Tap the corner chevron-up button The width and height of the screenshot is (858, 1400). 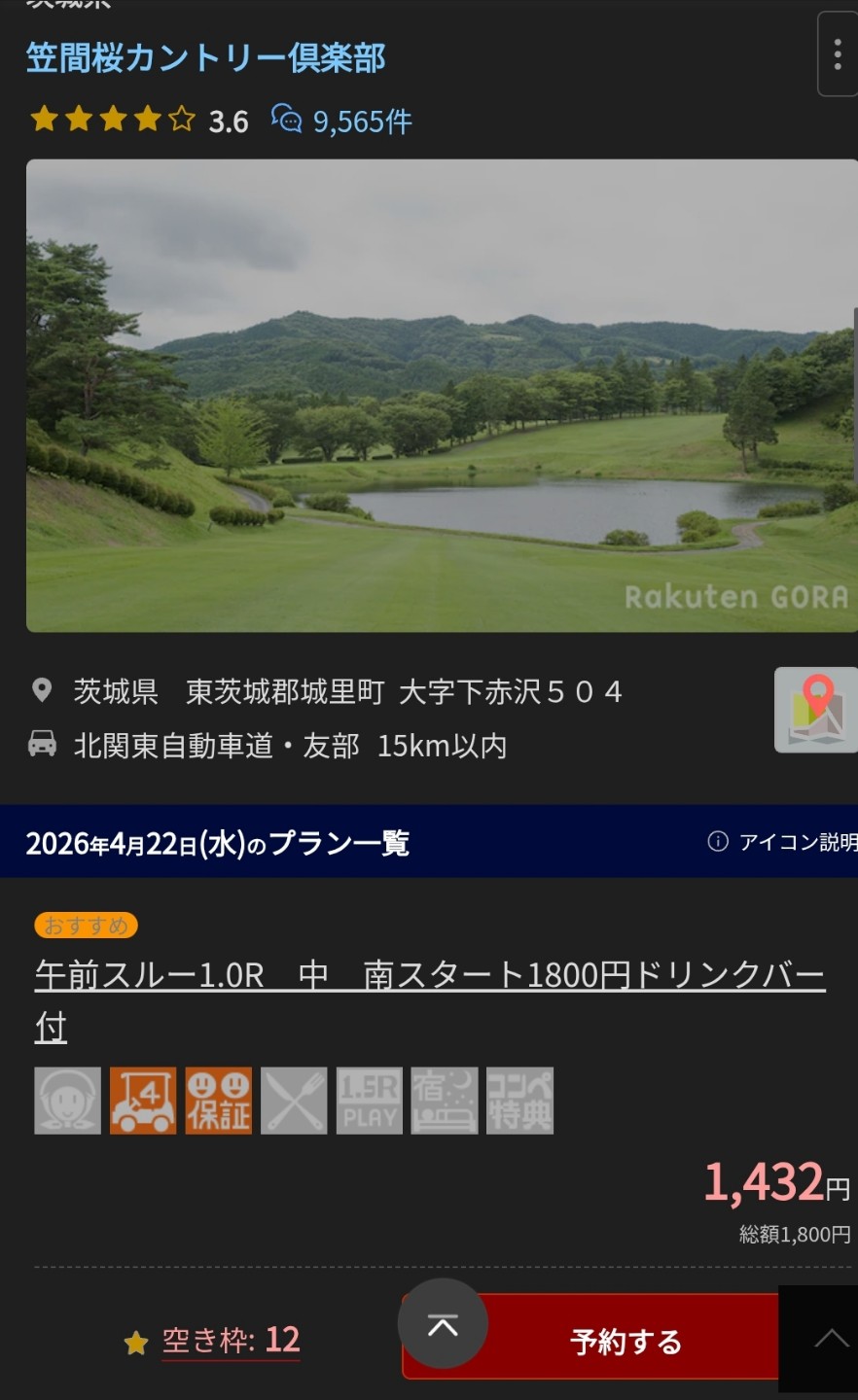(831, 1339)
